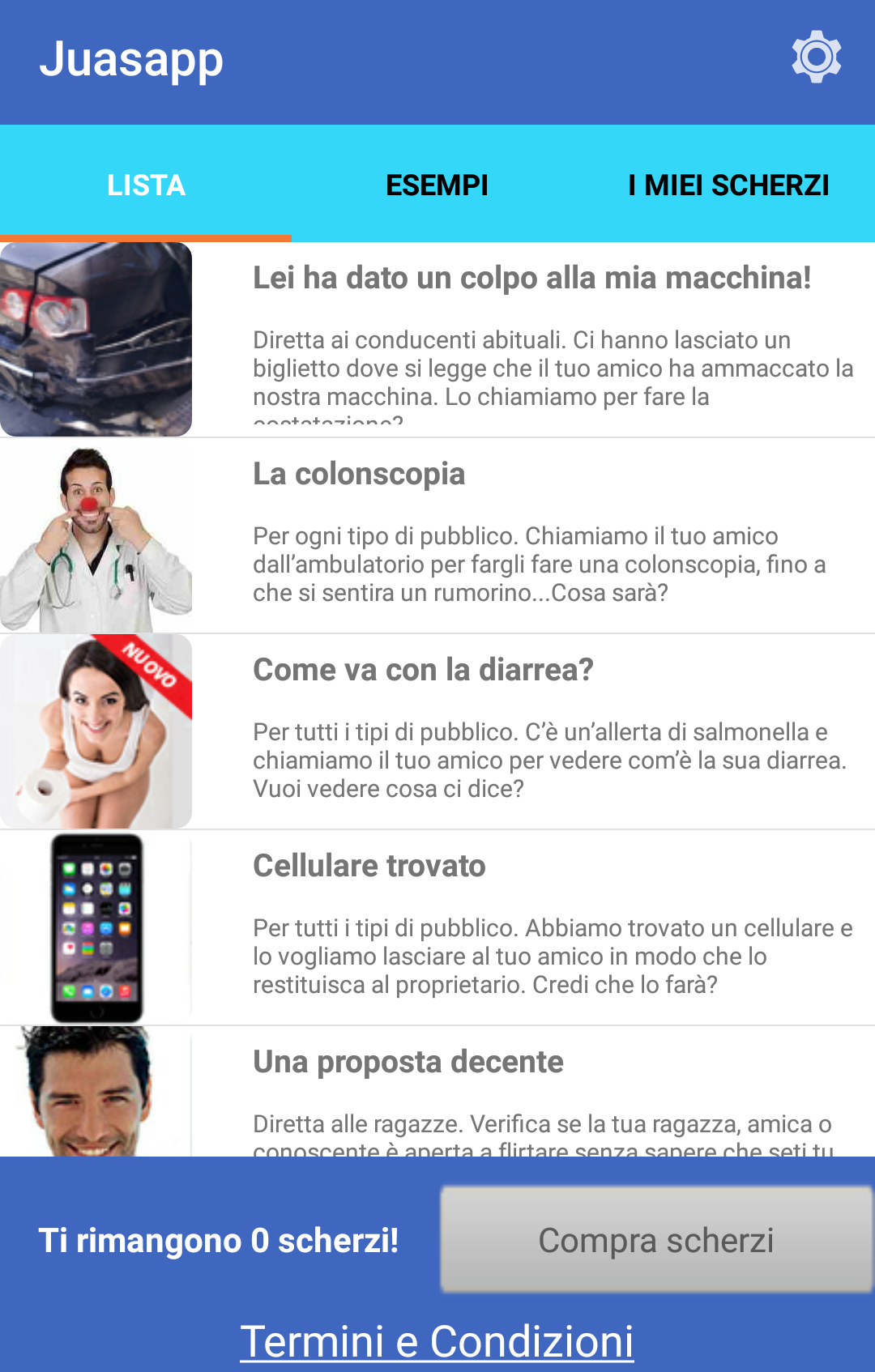
Task: Choose "Come va con la diarrea?" prank
Action: click(x=423, y=670)
